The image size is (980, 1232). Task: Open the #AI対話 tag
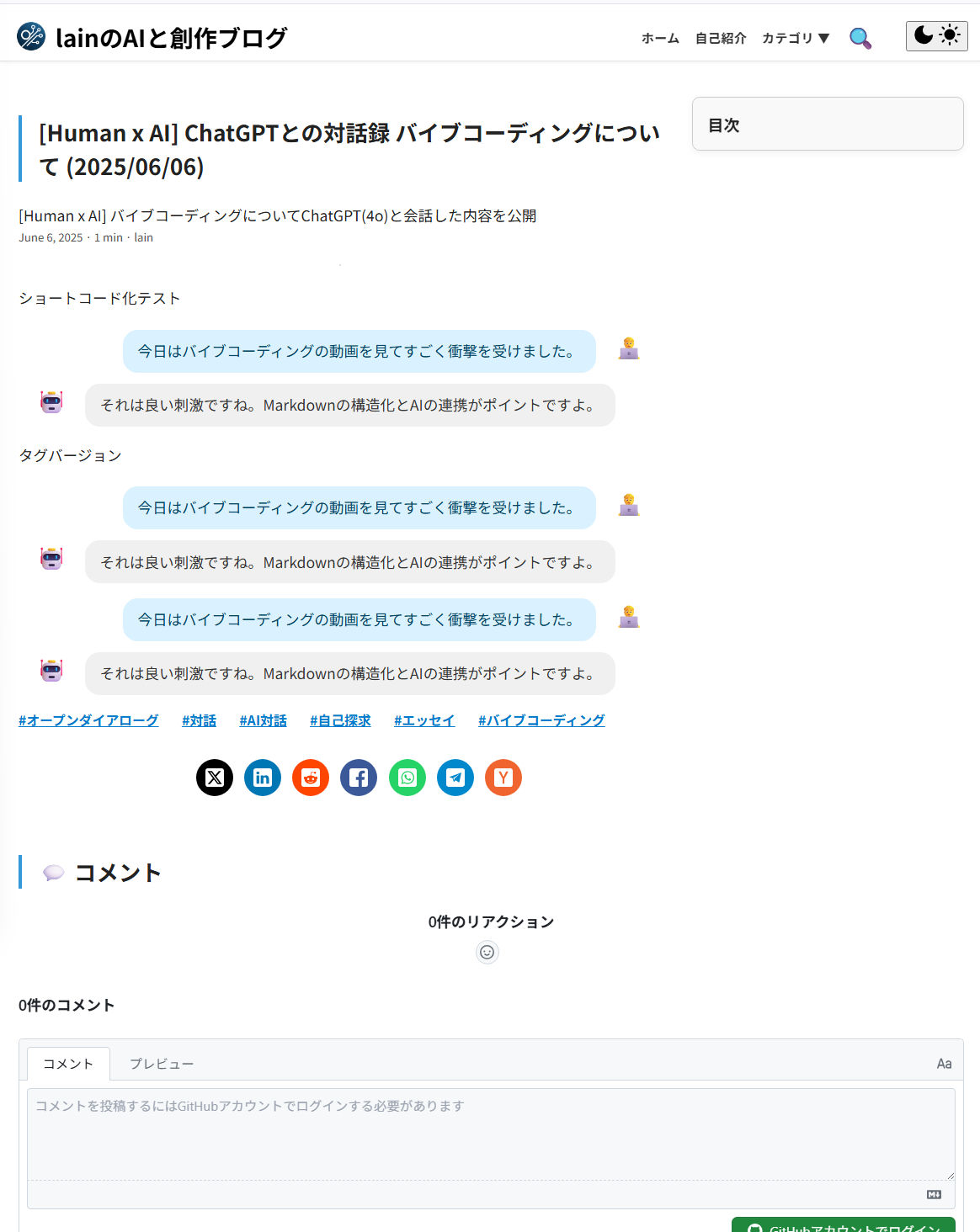(x=263, y=720)
